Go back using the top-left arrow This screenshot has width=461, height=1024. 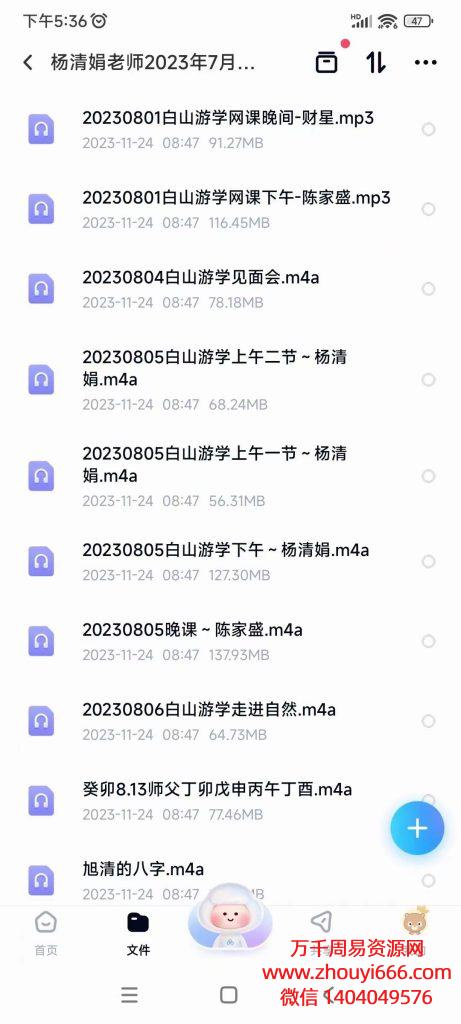click(27, 63)
